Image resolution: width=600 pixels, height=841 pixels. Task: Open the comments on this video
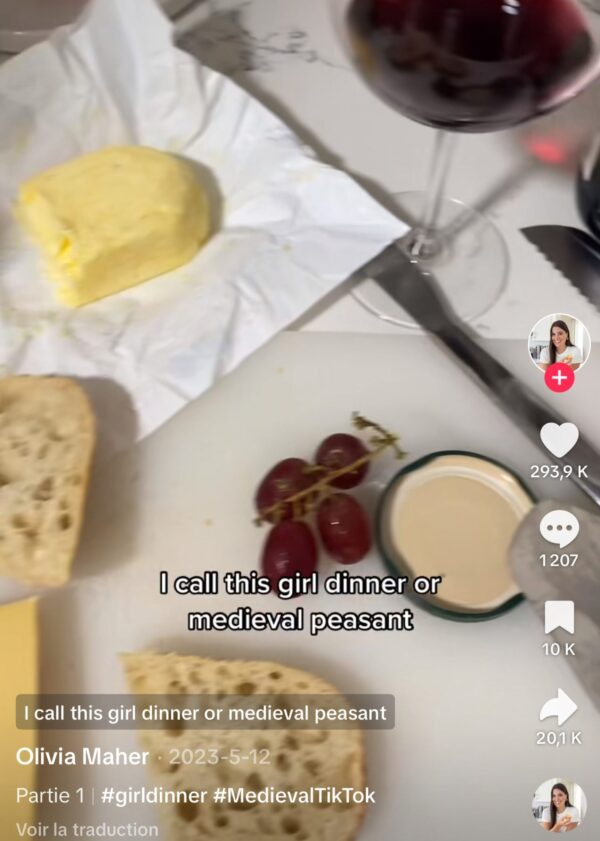559,529
